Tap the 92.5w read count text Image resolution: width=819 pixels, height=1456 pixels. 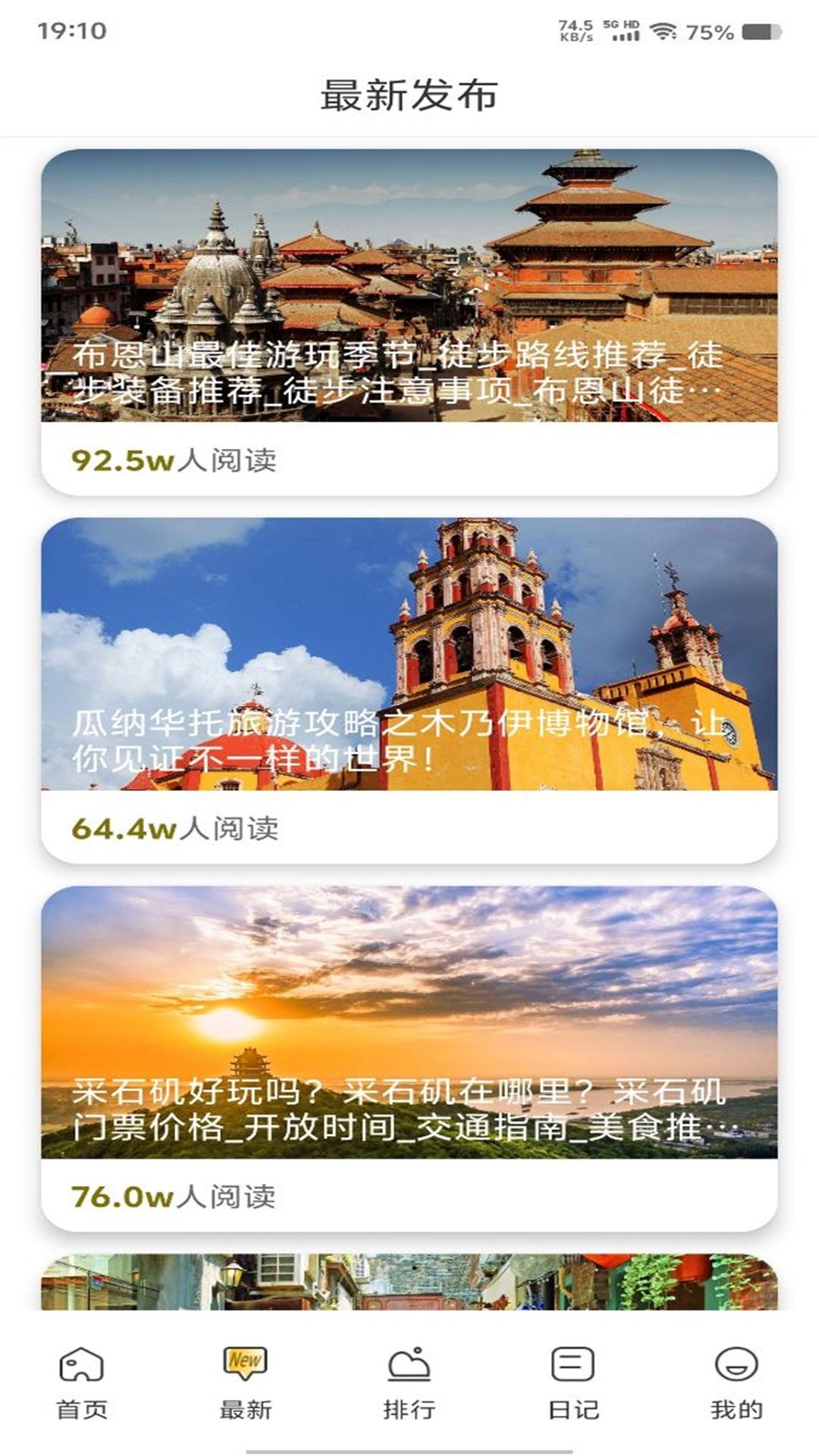click(174, 459)
